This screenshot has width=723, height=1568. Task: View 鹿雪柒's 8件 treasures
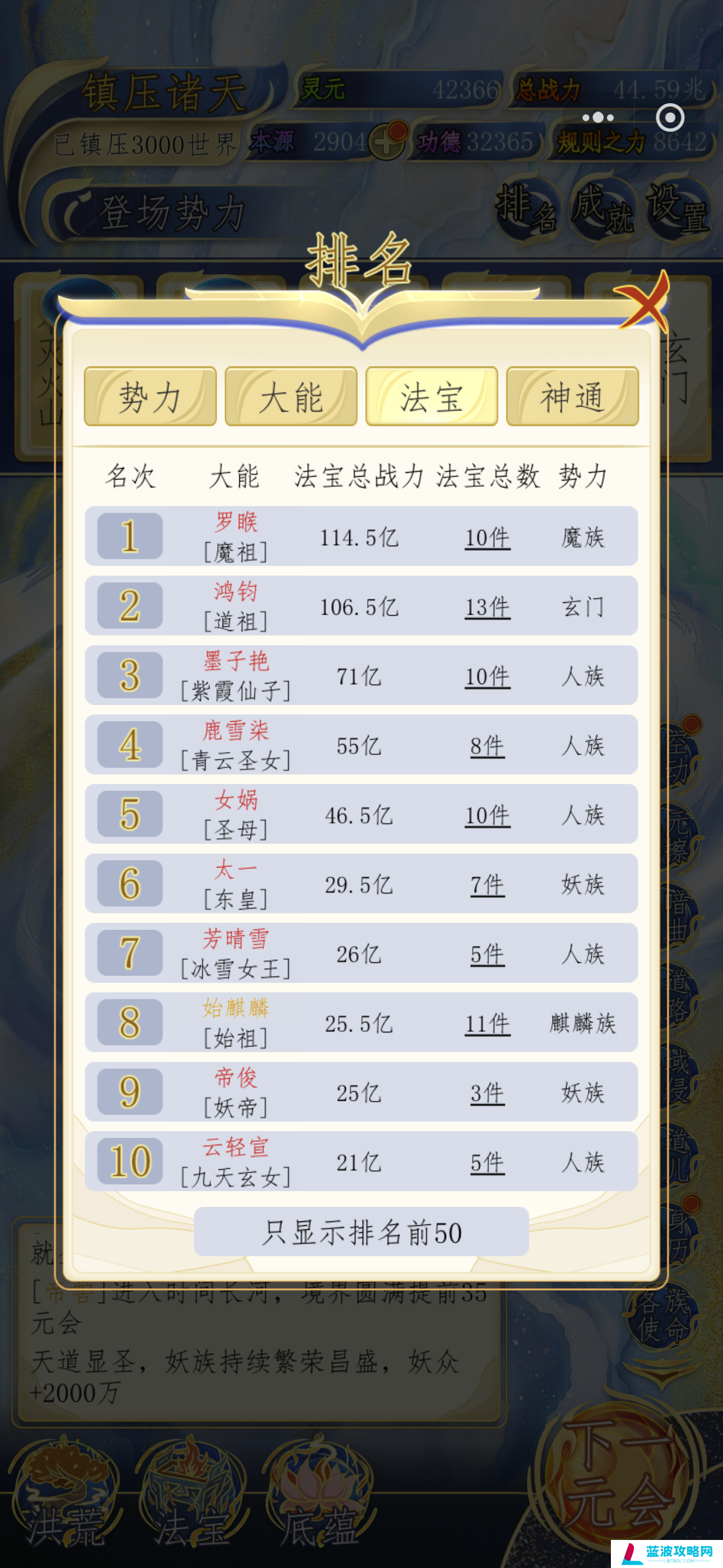pos(487,746)
